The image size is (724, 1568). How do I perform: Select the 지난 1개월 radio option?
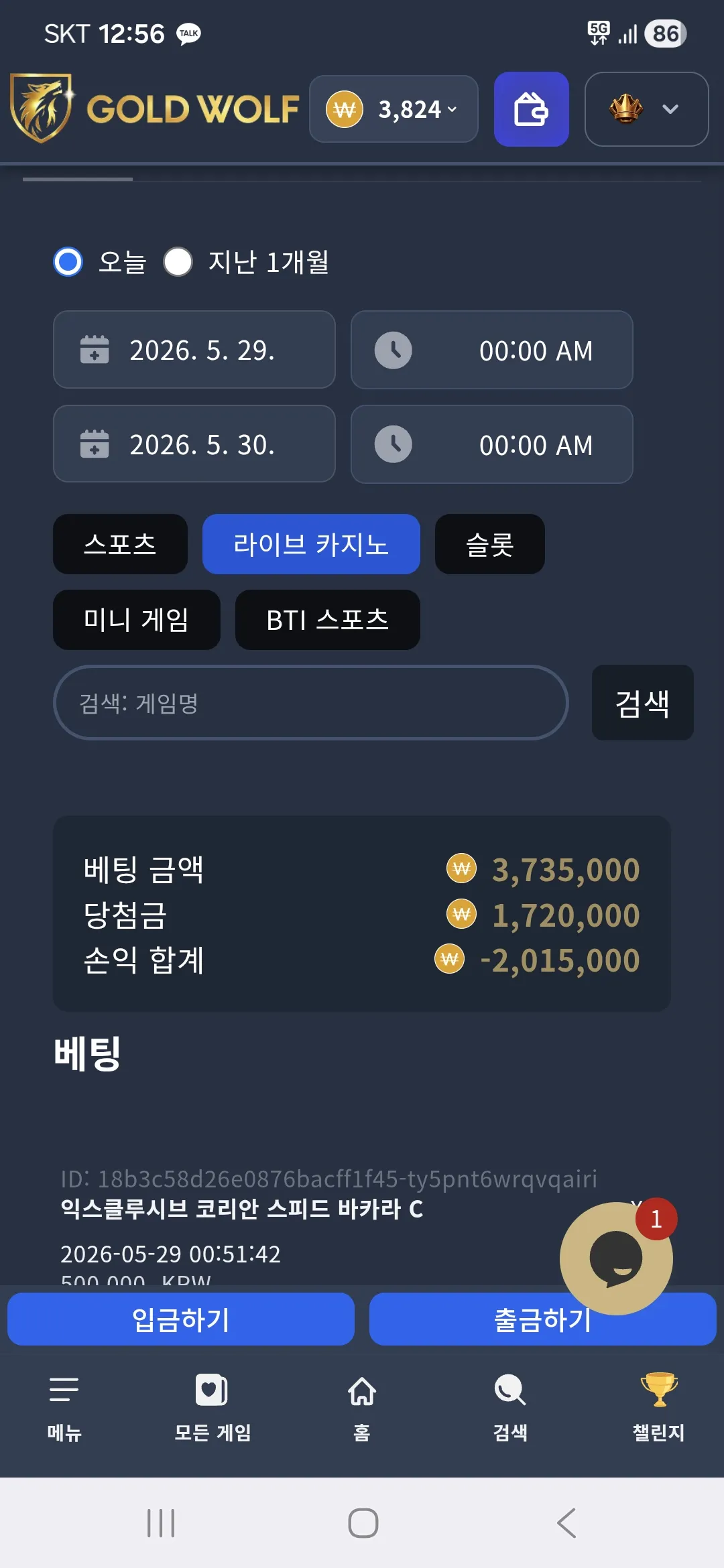click(x=178, y=262)
